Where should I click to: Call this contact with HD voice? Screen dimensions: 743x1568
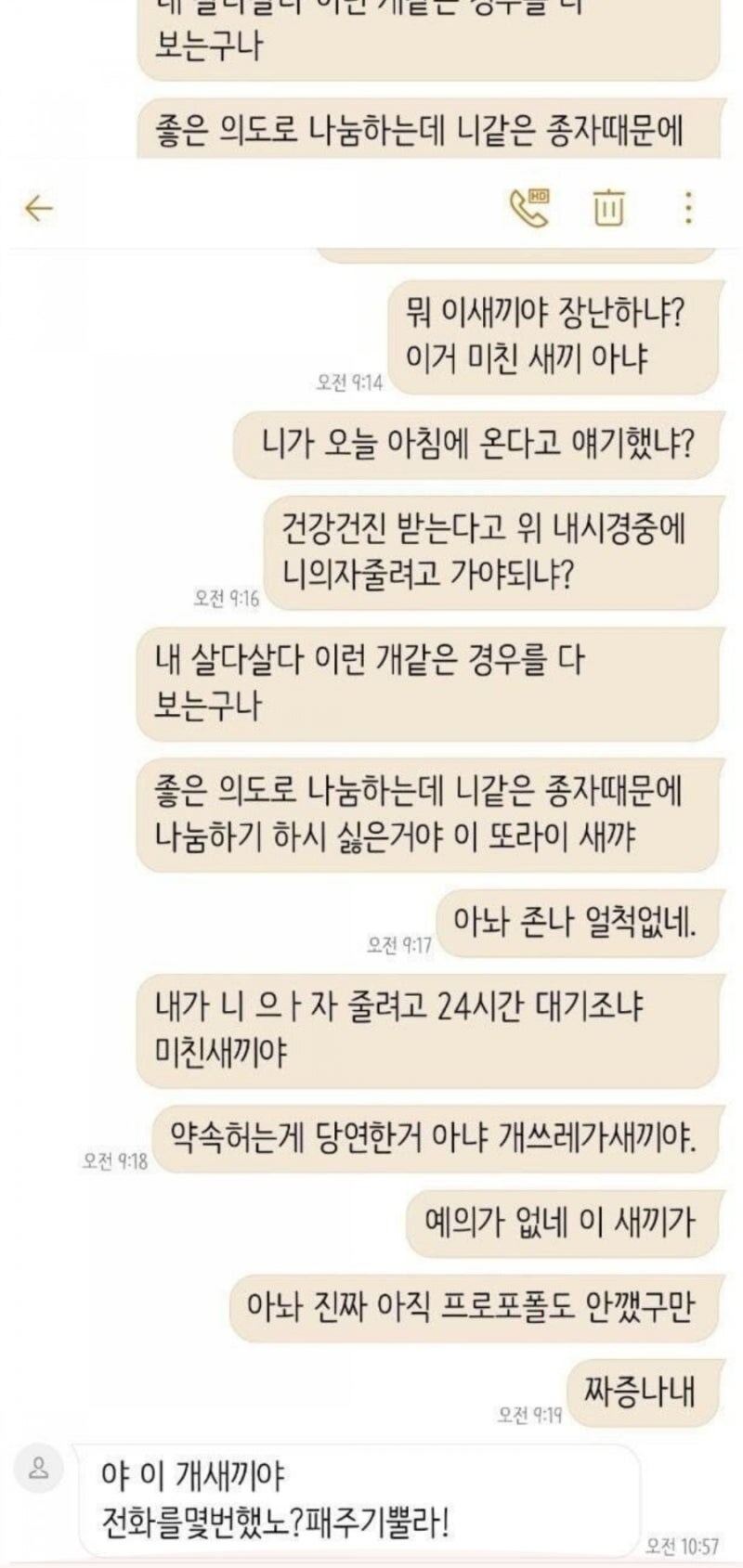529,207
